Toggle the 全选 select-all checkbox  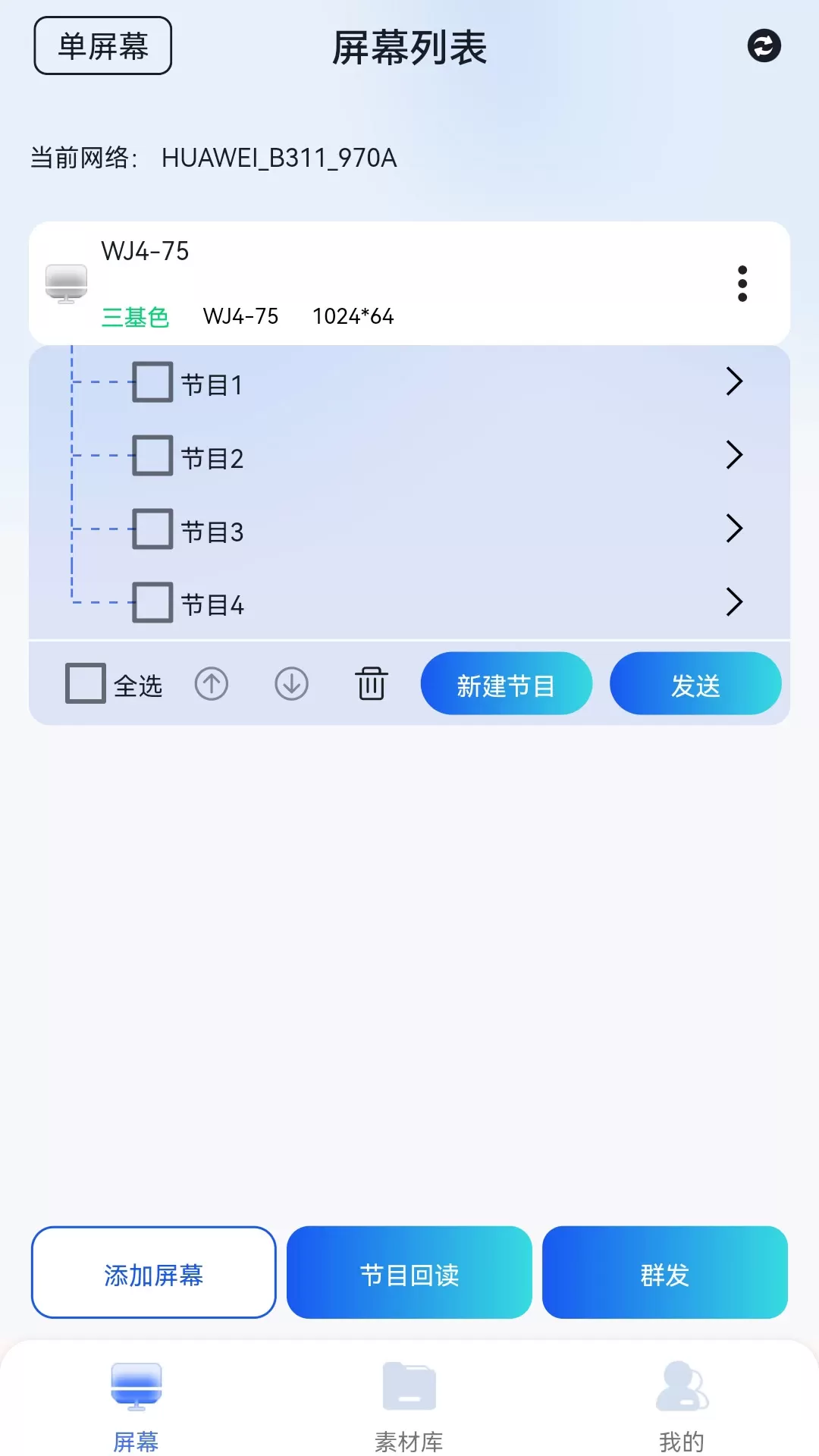tap(86, 683)
